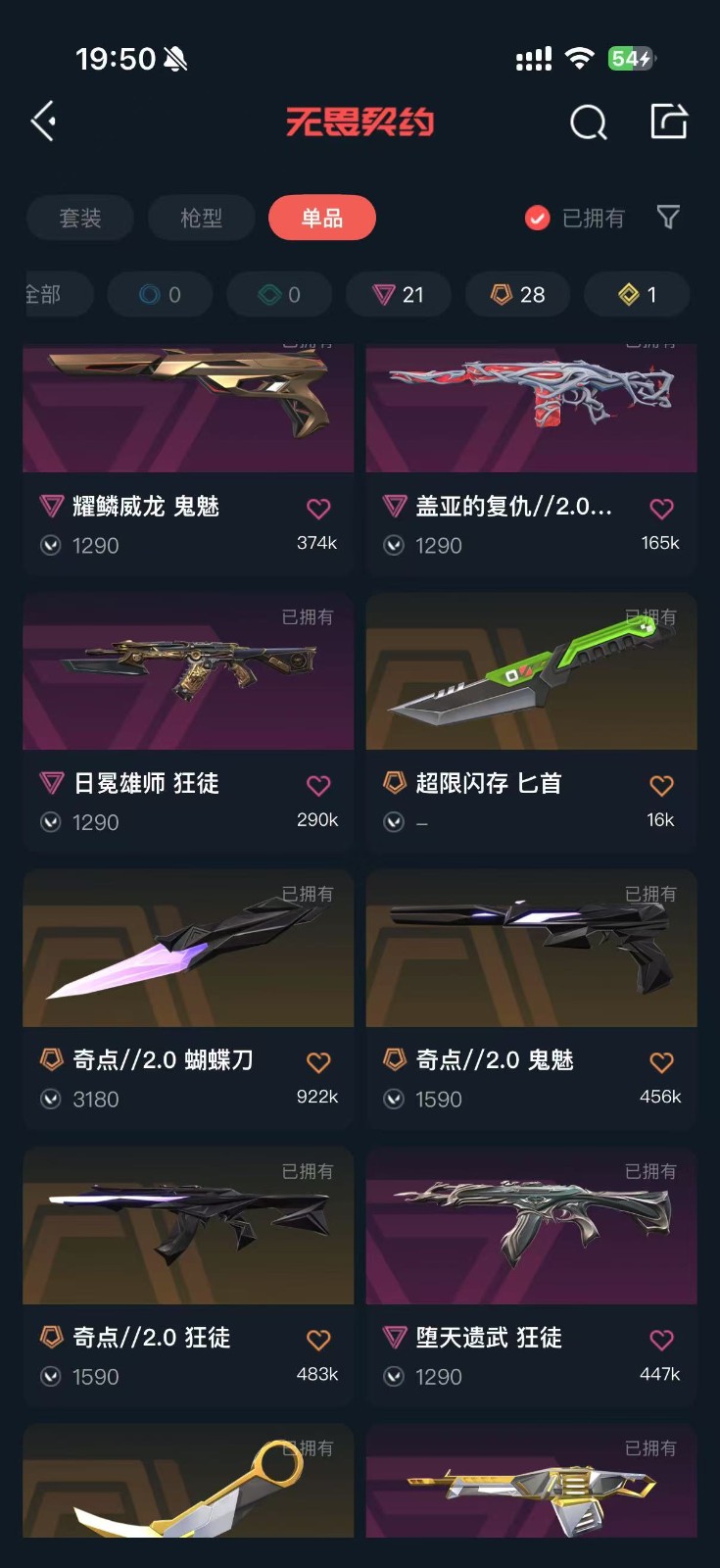Like the 耀鳞威龙 鬼魅 skin
Image resolution: width=720 pixels, height=1568 pixels.
tap(318, 509)
